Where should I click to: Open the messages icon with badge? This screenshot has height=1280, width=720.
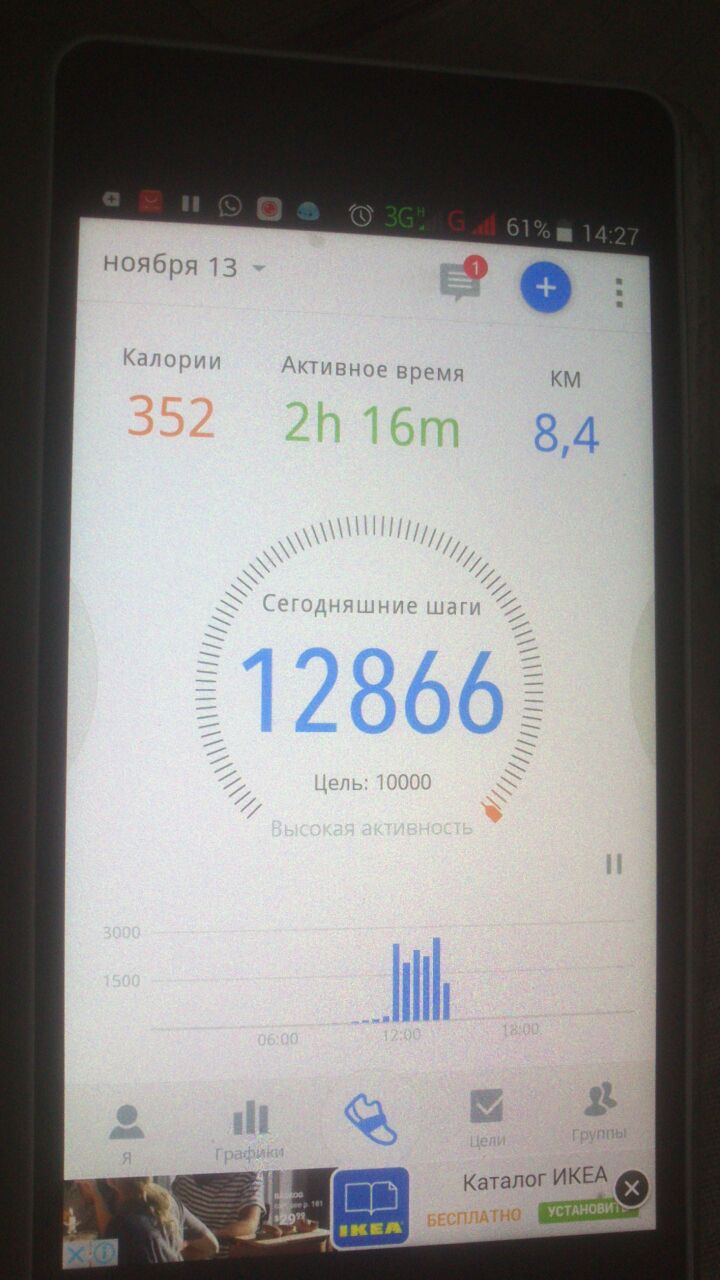460,283
